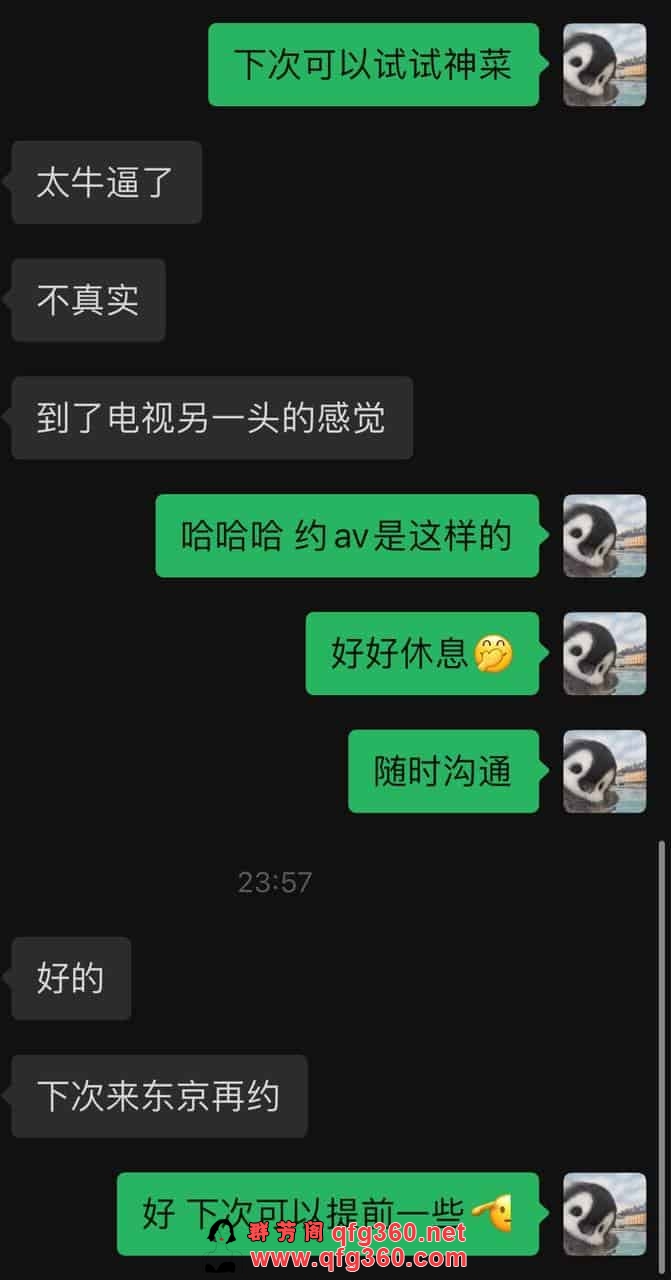View sender profile from the "好好休息" message avatar
671x1280 pixels.
(604, 654)
